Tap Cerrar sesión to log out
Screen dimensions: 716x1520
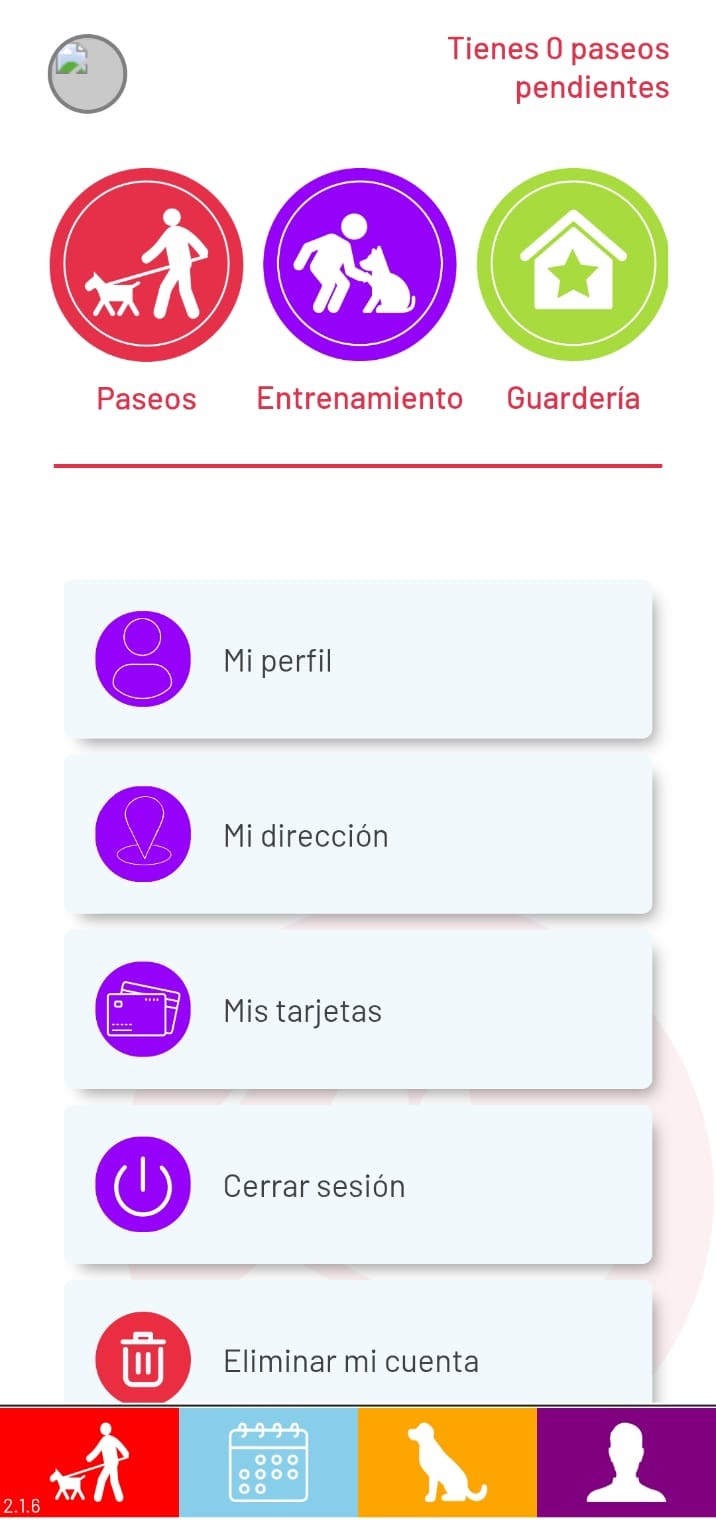[x=358, y=1184]
